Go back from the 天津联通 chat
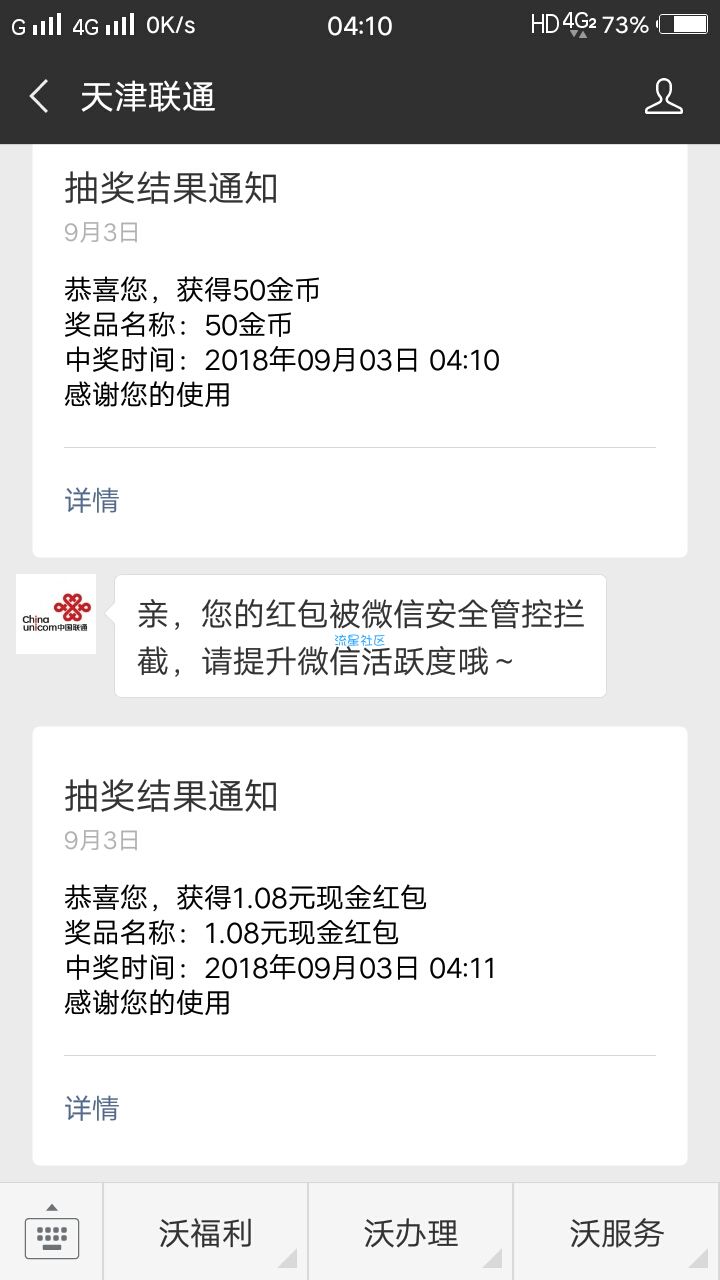720x1280 pixels. (x=39, y=97)
